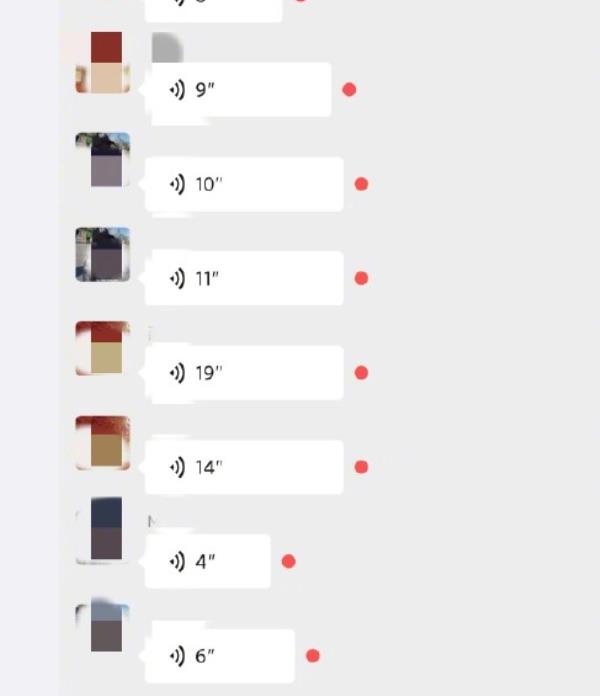Play the 6-second voice message
This screenshot has width=600, height=696.
click(x=220, y=656)
